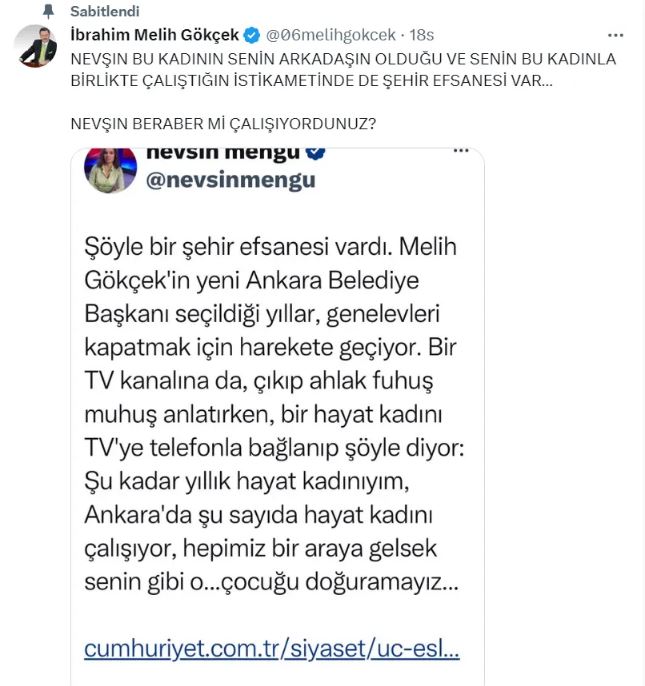Open the tweet's overflow menu
The height and width of the screenshot is (686, 645).
[616, 34]
